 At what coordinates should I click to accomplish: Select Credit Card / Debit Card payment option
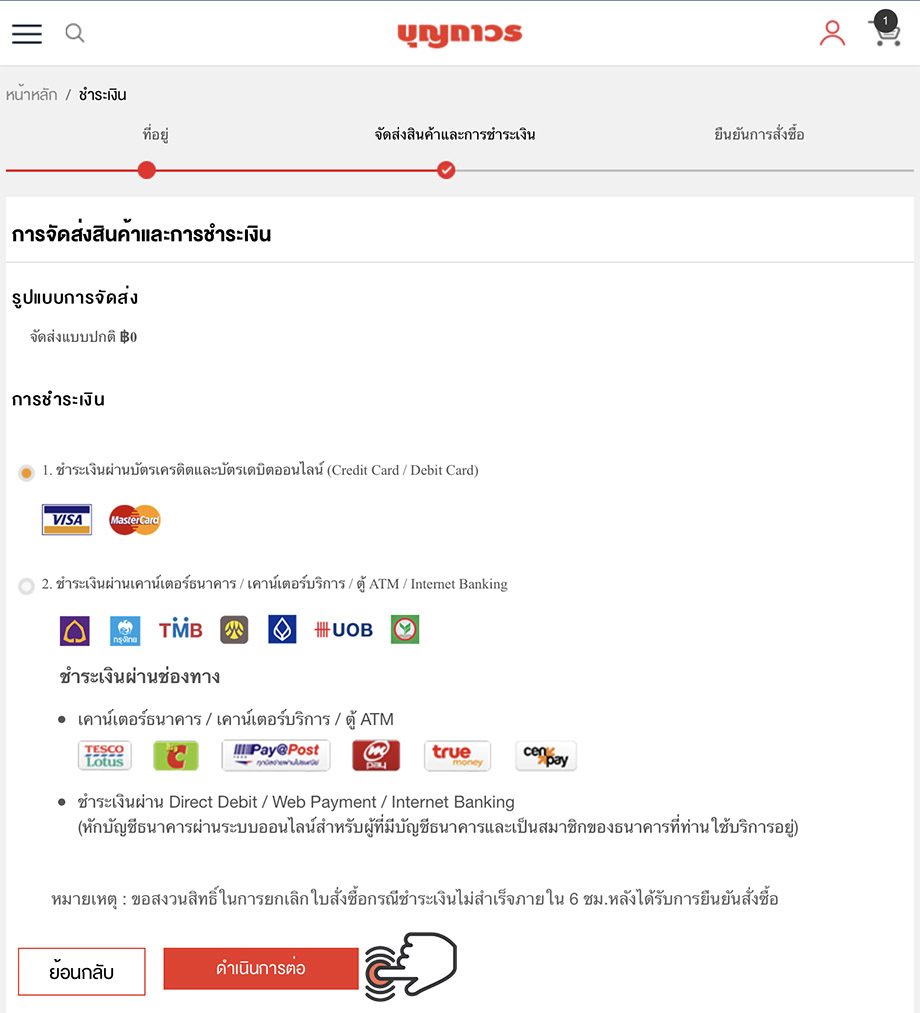point(27,472)
